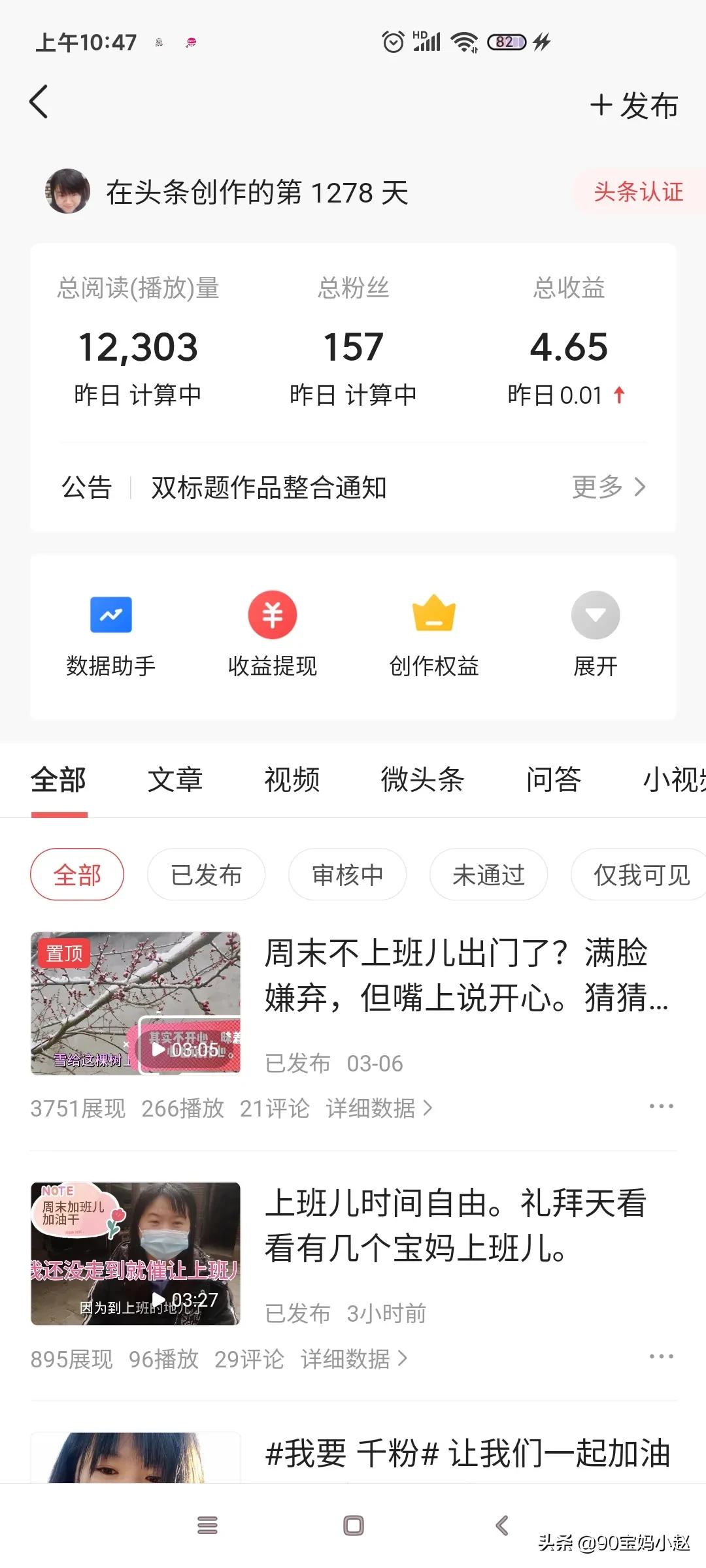
Task: Switch to the 文章 tab
Action: (175, 780)
